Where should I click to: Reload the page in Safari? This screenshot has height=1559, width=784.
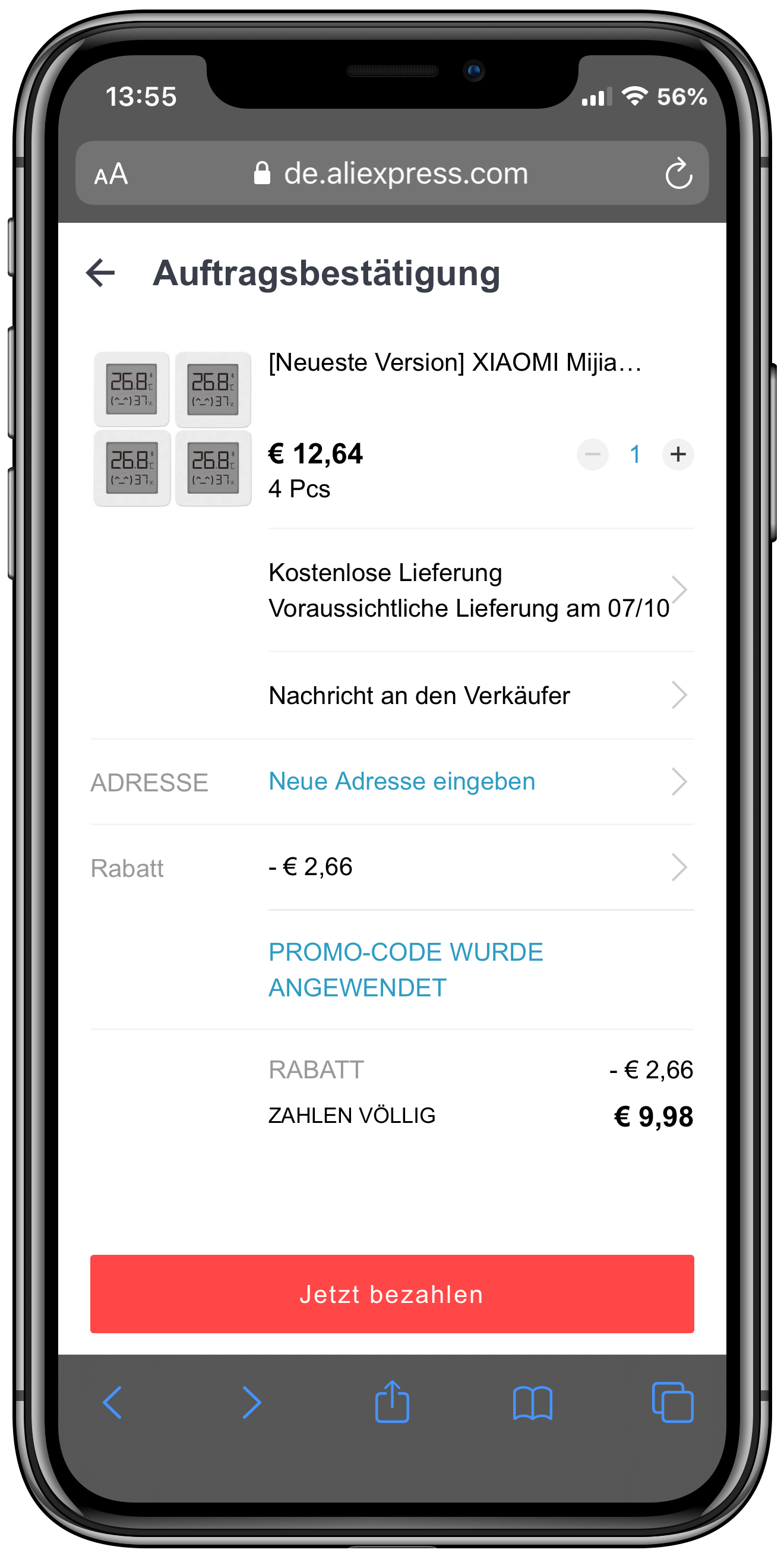(678, 173)
